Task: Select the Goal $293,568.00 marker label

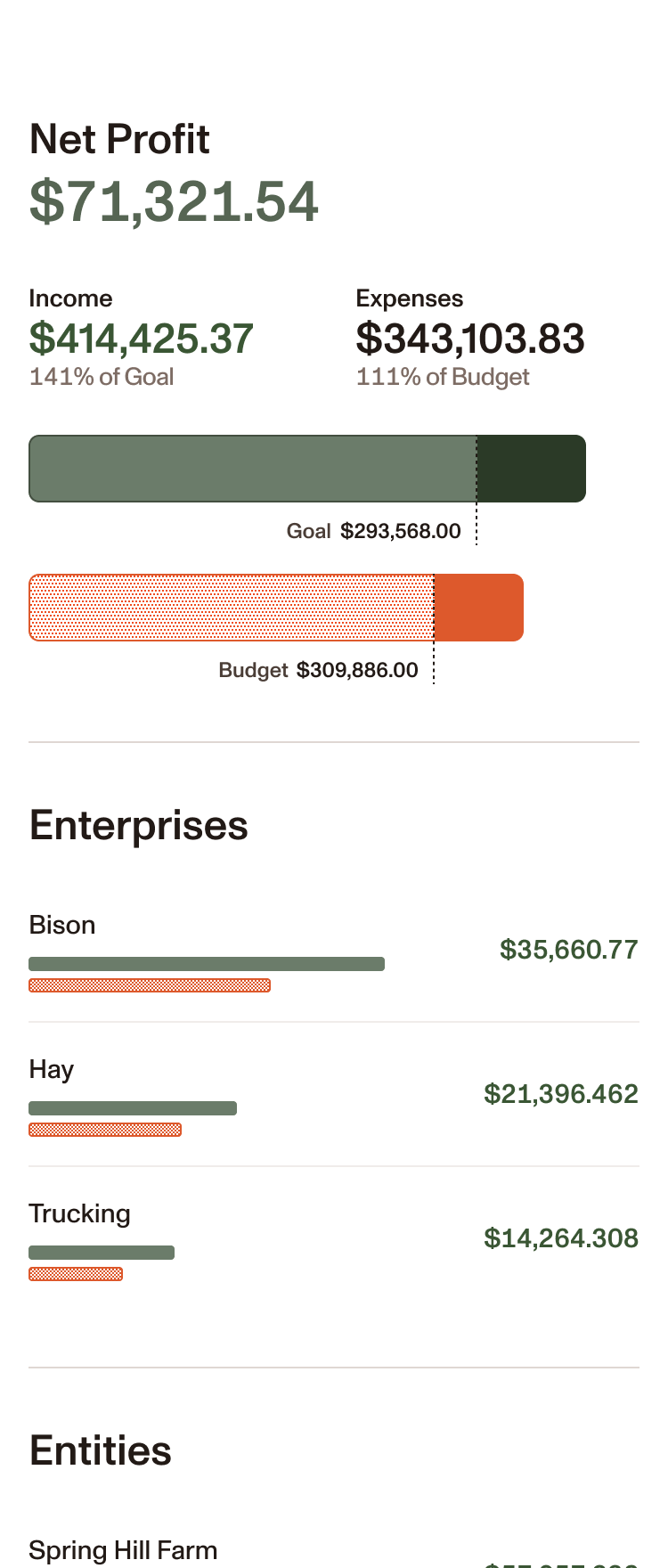Action: tap(373, 531)
